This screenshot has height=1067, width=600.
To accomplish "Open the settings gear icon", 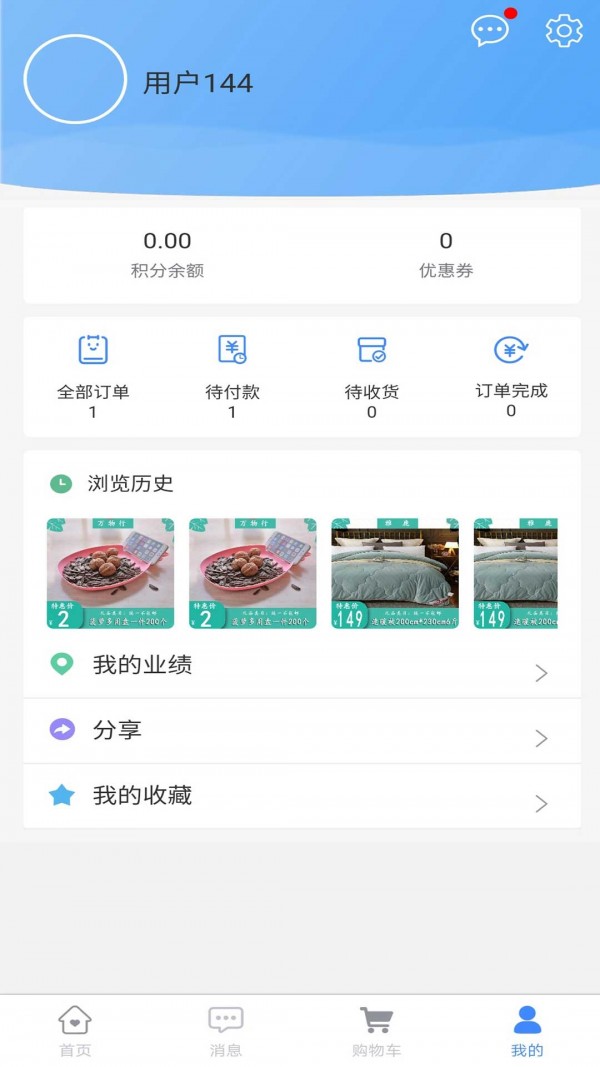I will pos(564,31).
